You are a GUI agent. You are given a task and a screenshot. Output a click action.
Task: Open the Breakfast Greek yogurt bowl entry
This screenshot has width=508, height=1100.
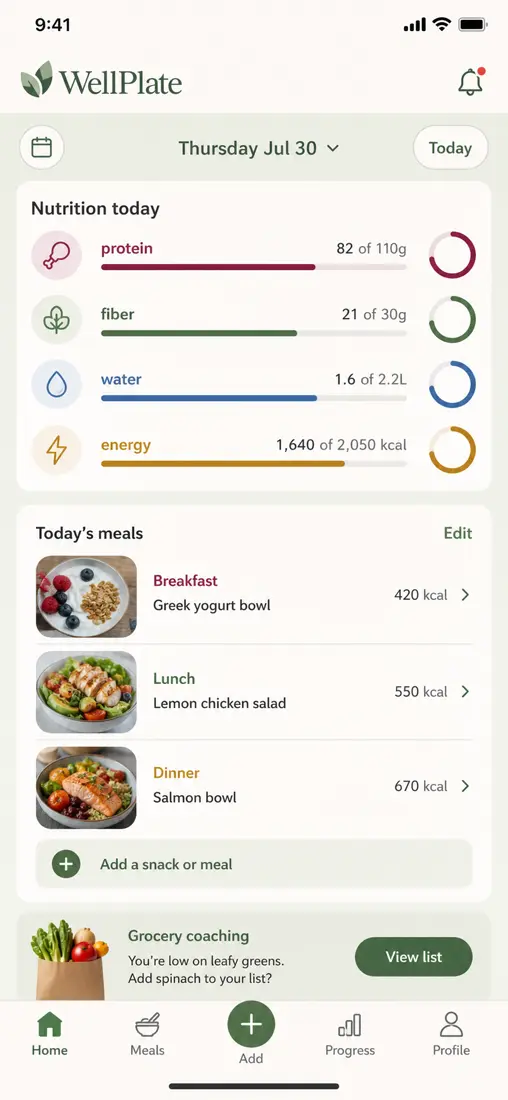[254, 596]
